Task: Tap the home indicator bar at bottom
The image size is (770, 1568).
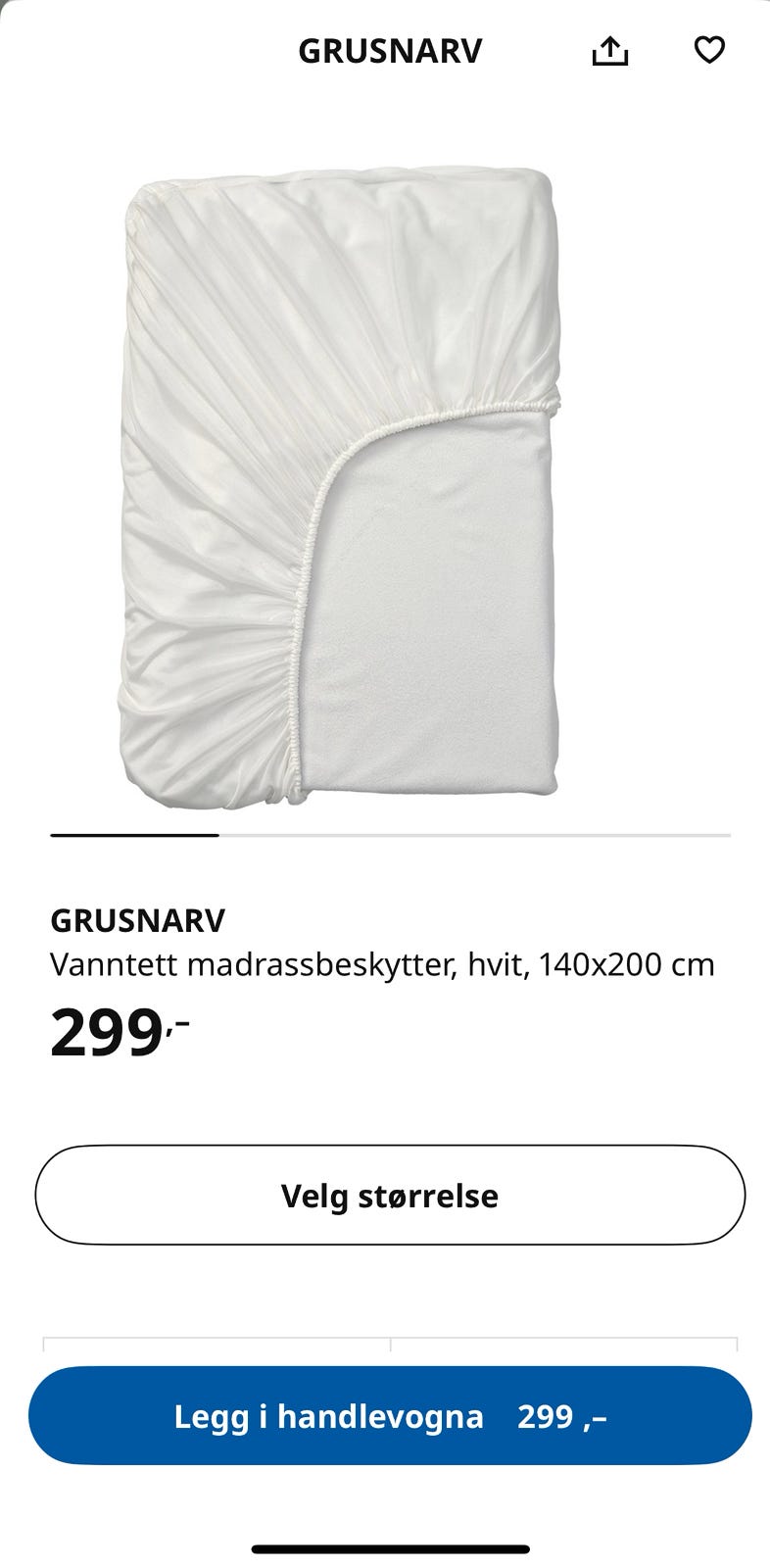Action: (x=385, y=1546)
